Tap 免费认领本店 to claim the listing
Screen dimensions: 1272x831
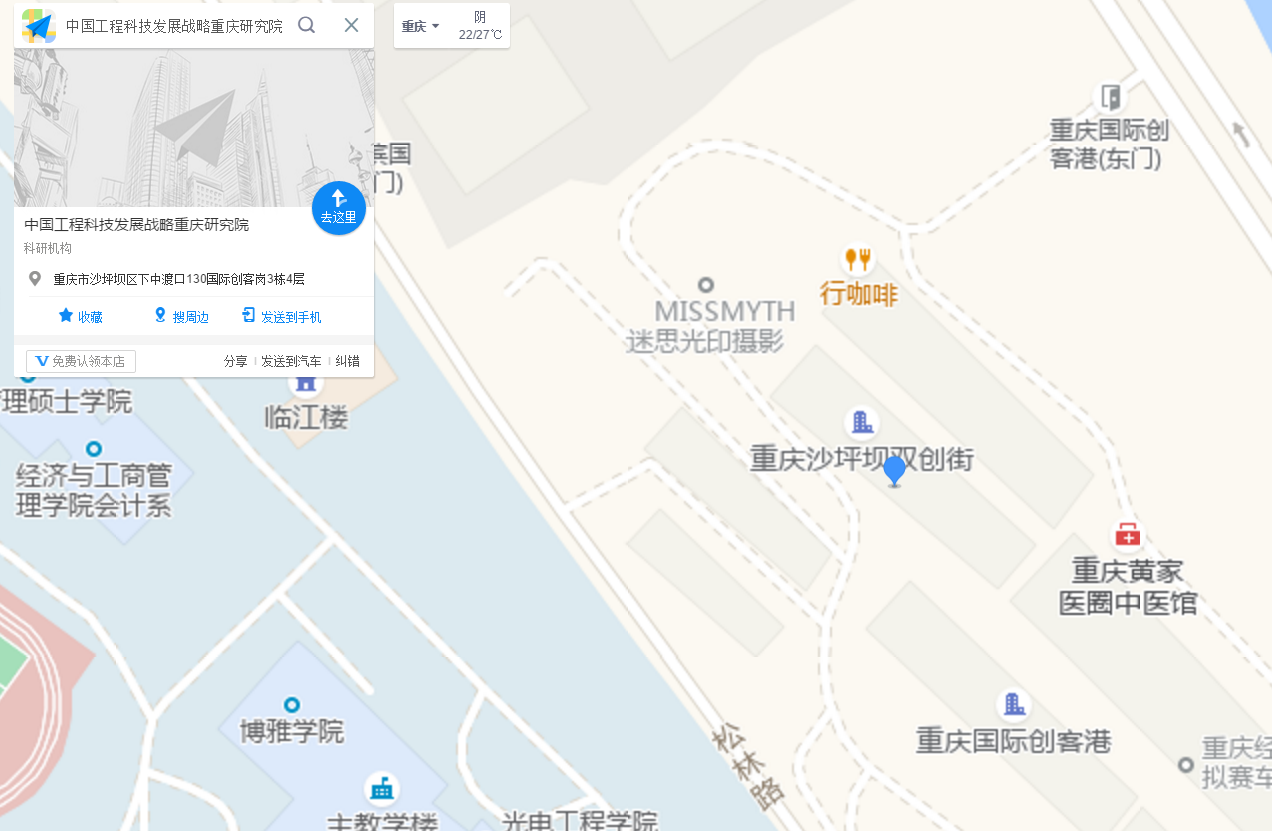[x=81, y=361]
